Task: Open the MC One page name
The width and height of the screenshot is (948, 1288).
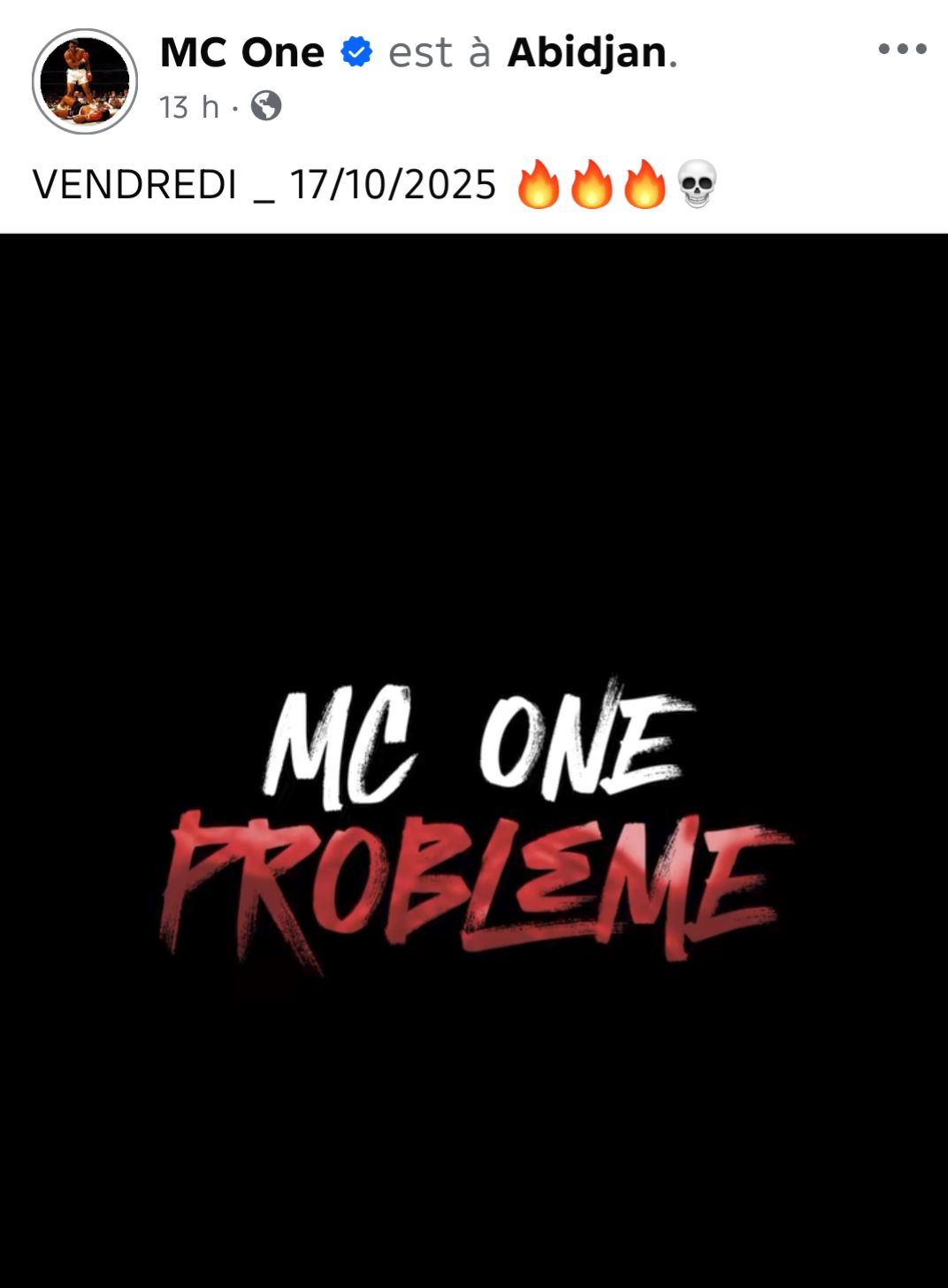Action: click(241, 53)
